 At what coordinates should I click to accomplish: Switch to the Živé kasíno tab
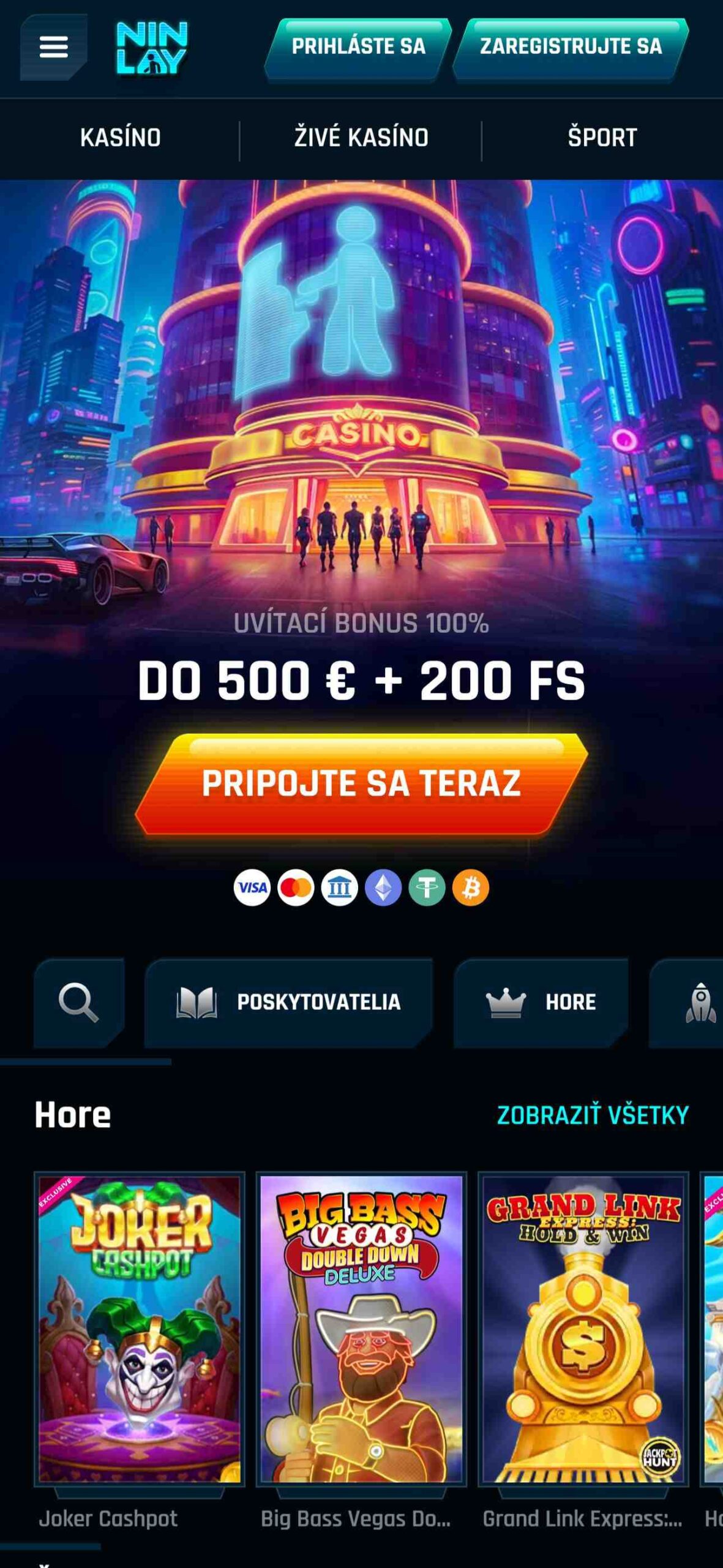pos(361,138)
